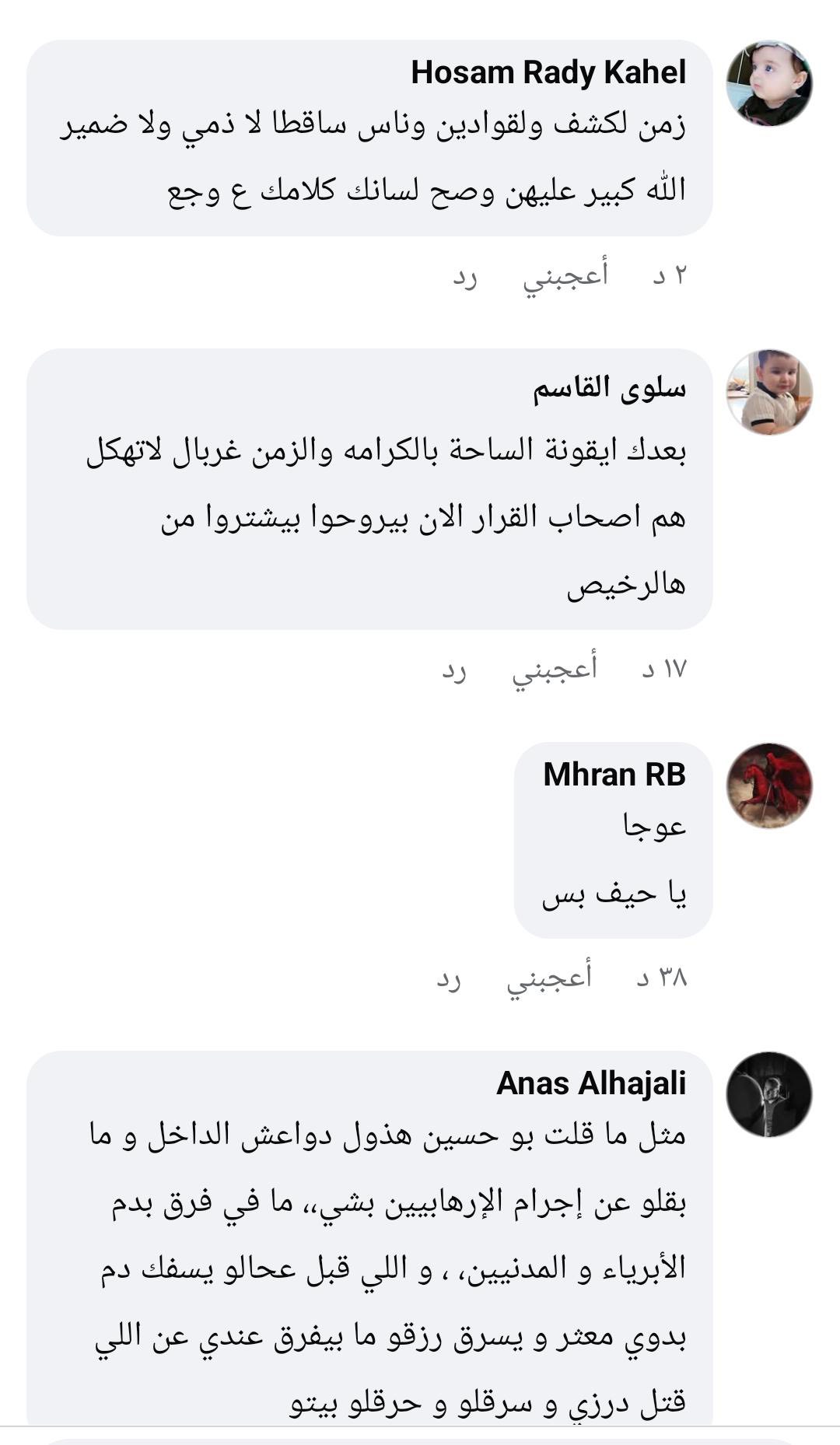View Mhran RB's profile picture

pyautogui.click(x=768, y=785)
